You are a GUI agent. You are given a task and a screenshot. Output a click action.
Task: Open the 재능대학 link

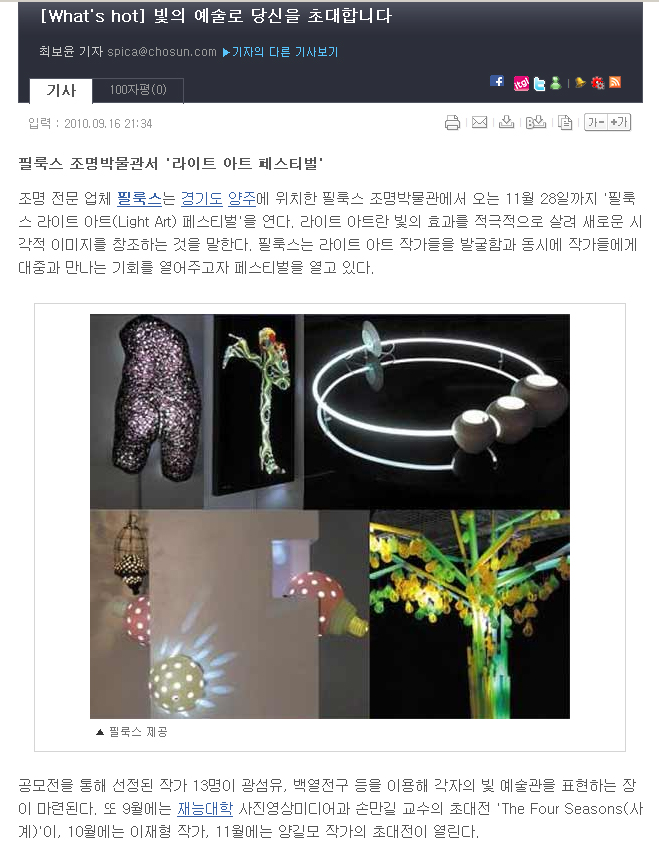coord(205,809)
